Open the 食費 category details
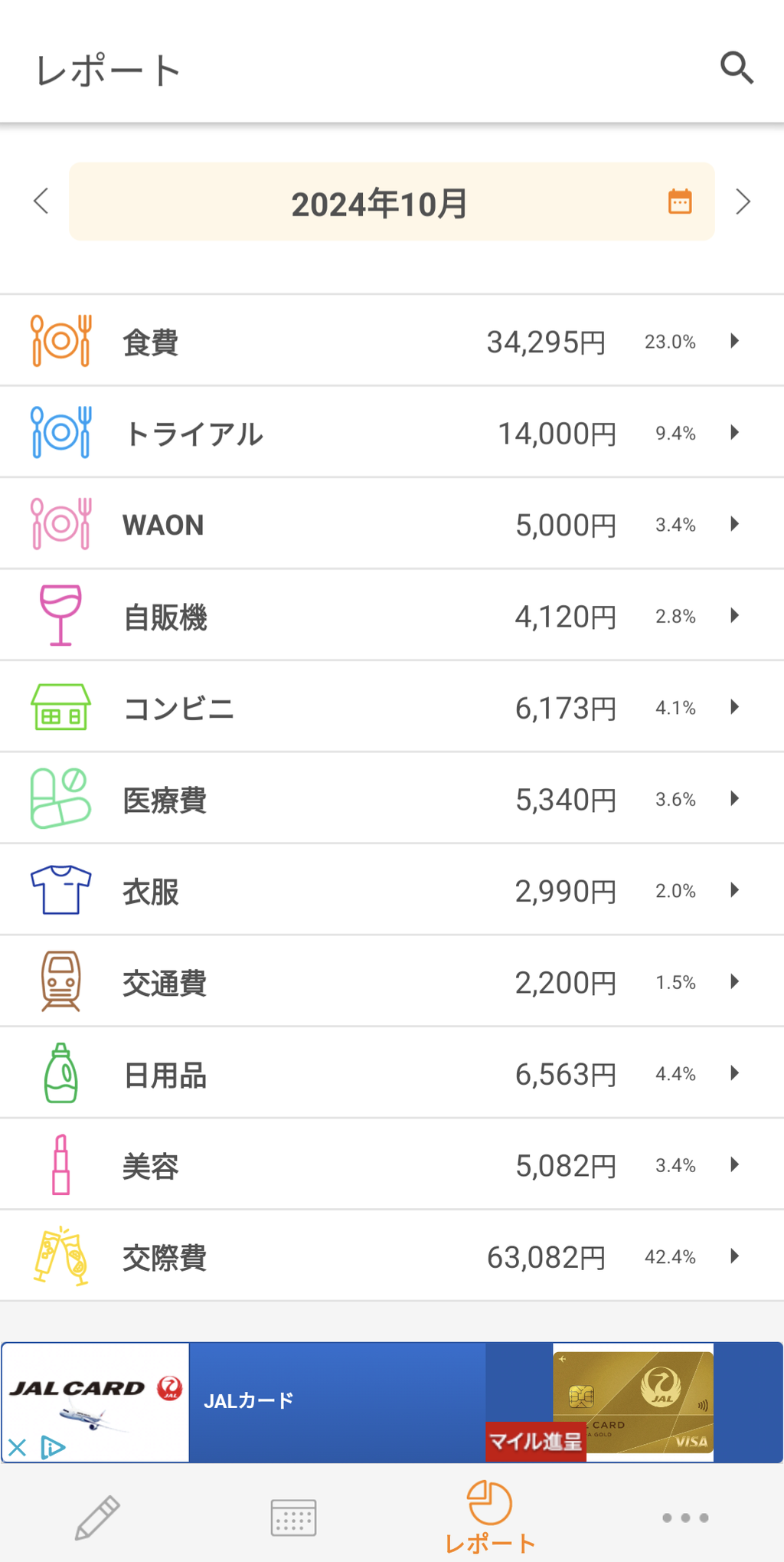This screenshot has height=1562, width=784. tap(392, 341)
